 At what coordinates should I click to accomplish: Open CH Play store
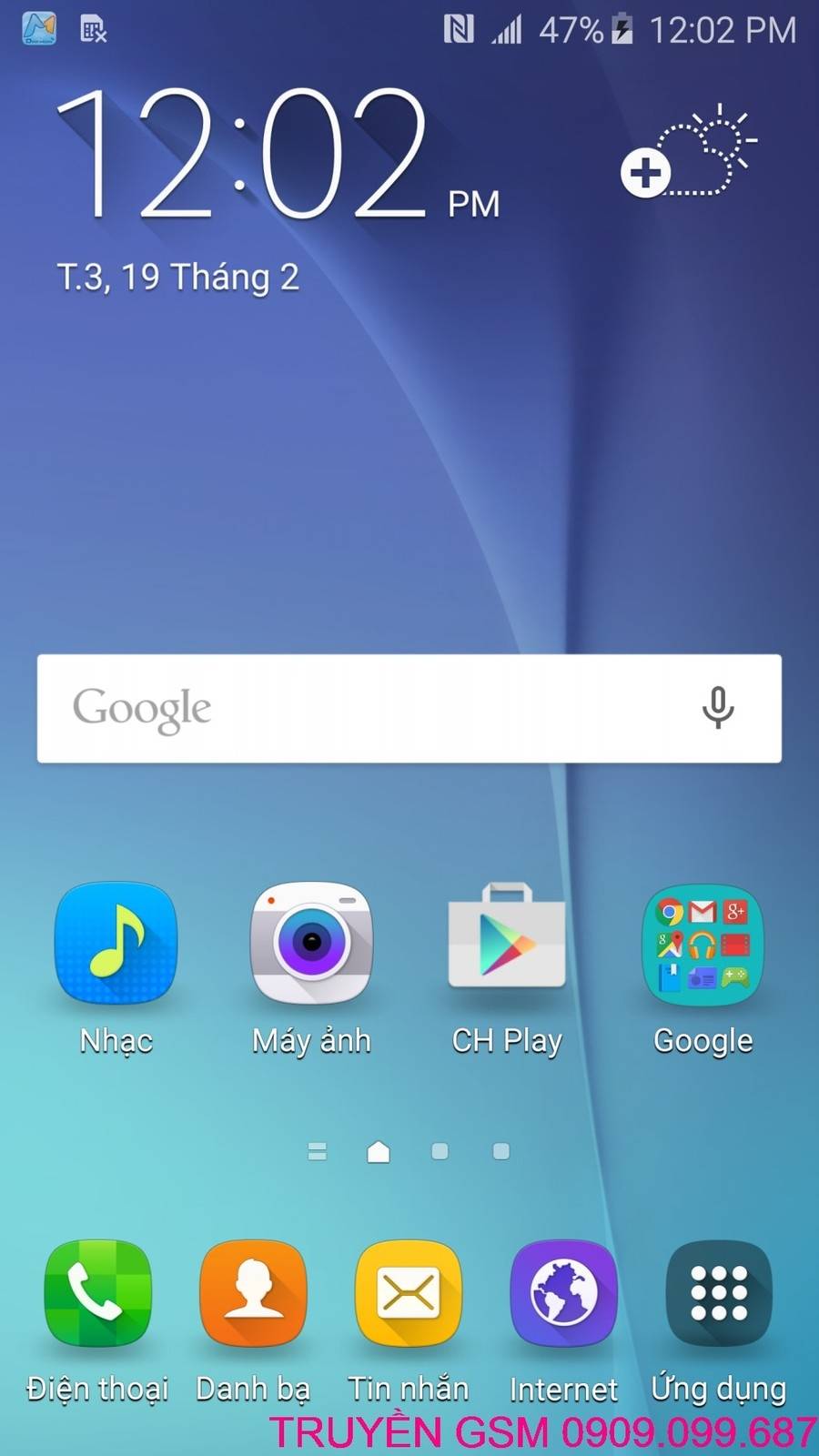[x=507, y=943]
